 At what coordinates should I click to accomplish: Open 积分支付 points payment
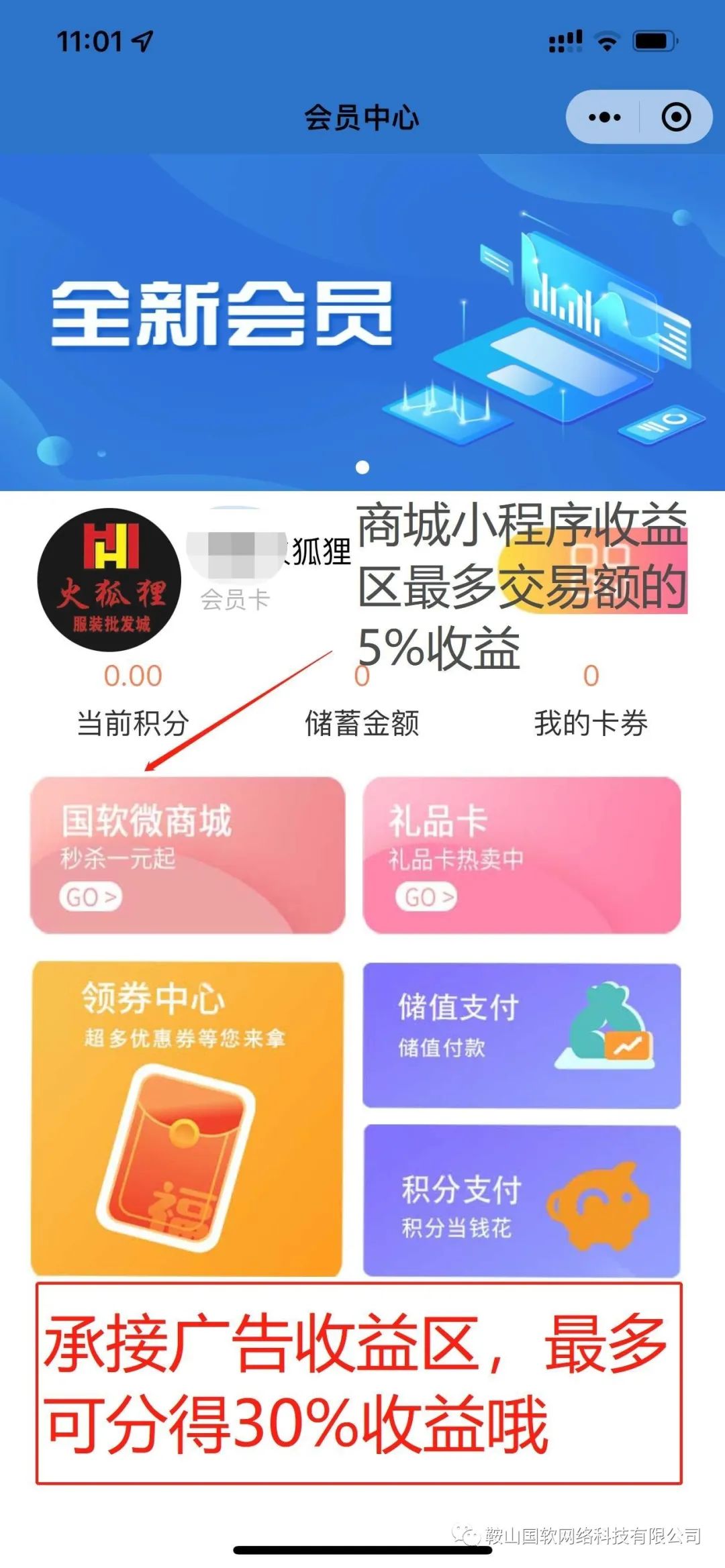(522, 1200)
